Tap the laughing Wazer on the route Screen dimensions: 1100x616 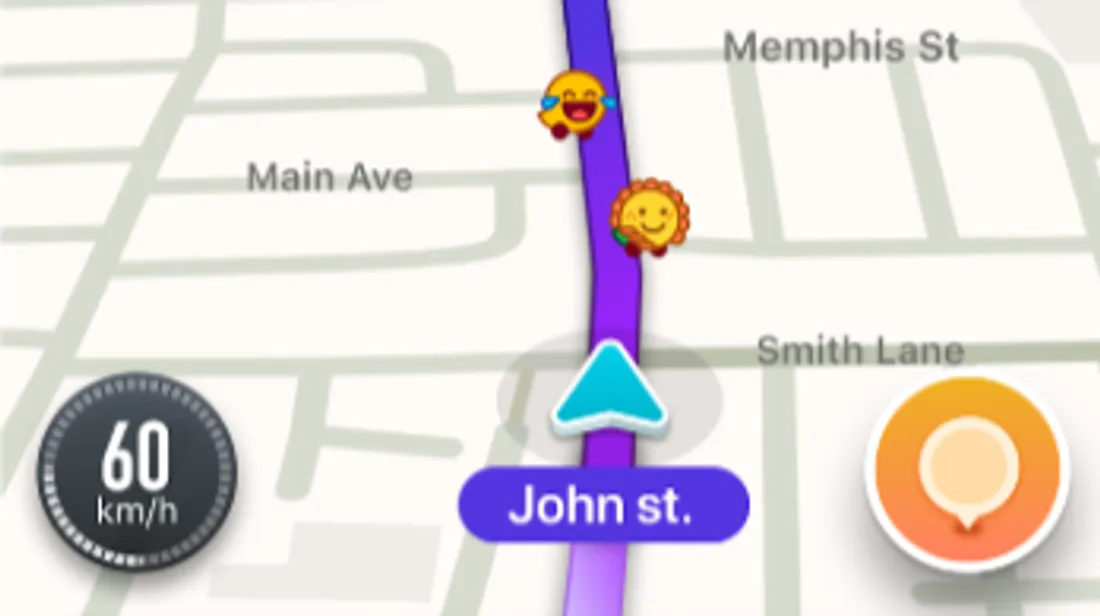point(575,103)
